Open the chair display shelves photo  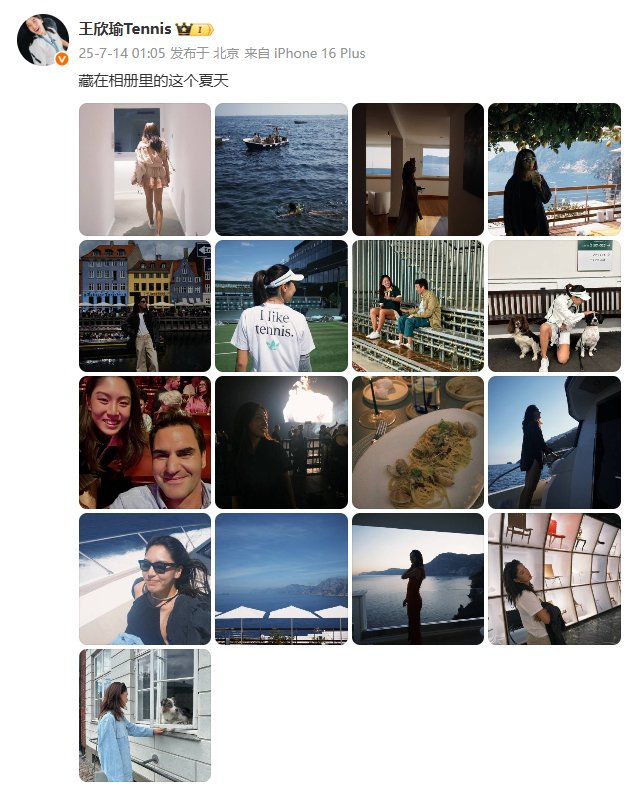click(553, 578)
